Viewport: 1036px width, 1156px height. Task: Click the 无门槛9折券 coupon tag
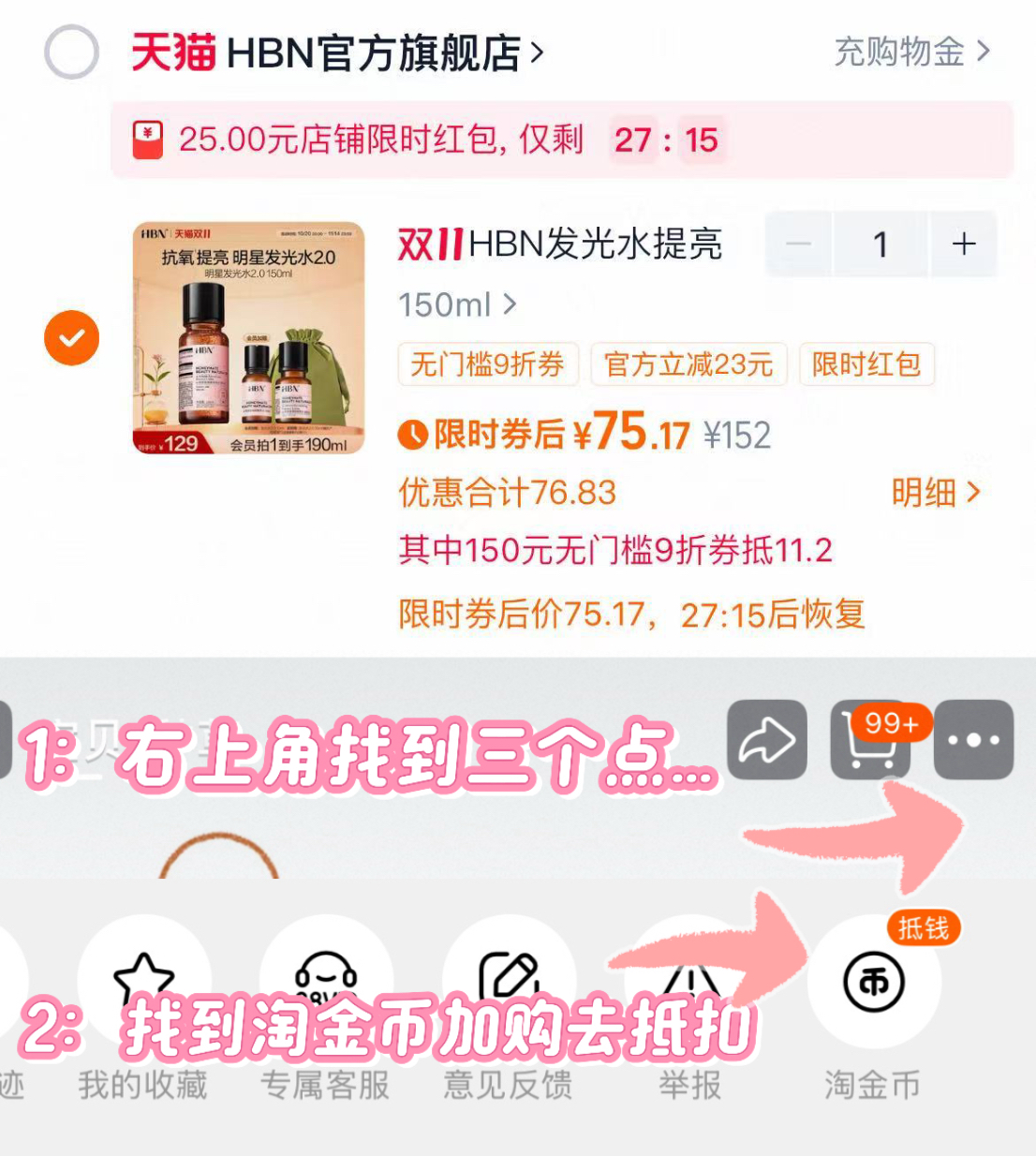tap(488, 365)
